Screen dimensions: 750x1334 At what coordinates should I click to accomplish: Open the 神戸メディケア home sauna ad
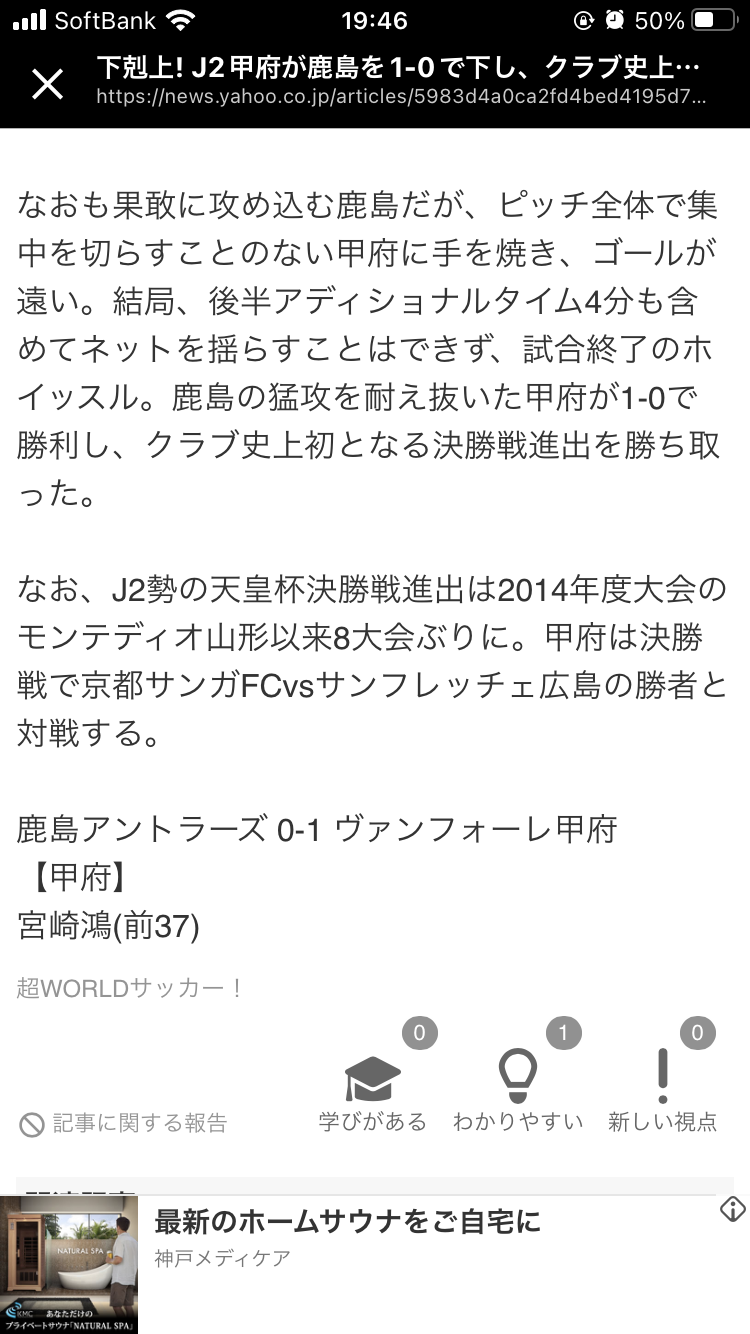[375, 1264]
